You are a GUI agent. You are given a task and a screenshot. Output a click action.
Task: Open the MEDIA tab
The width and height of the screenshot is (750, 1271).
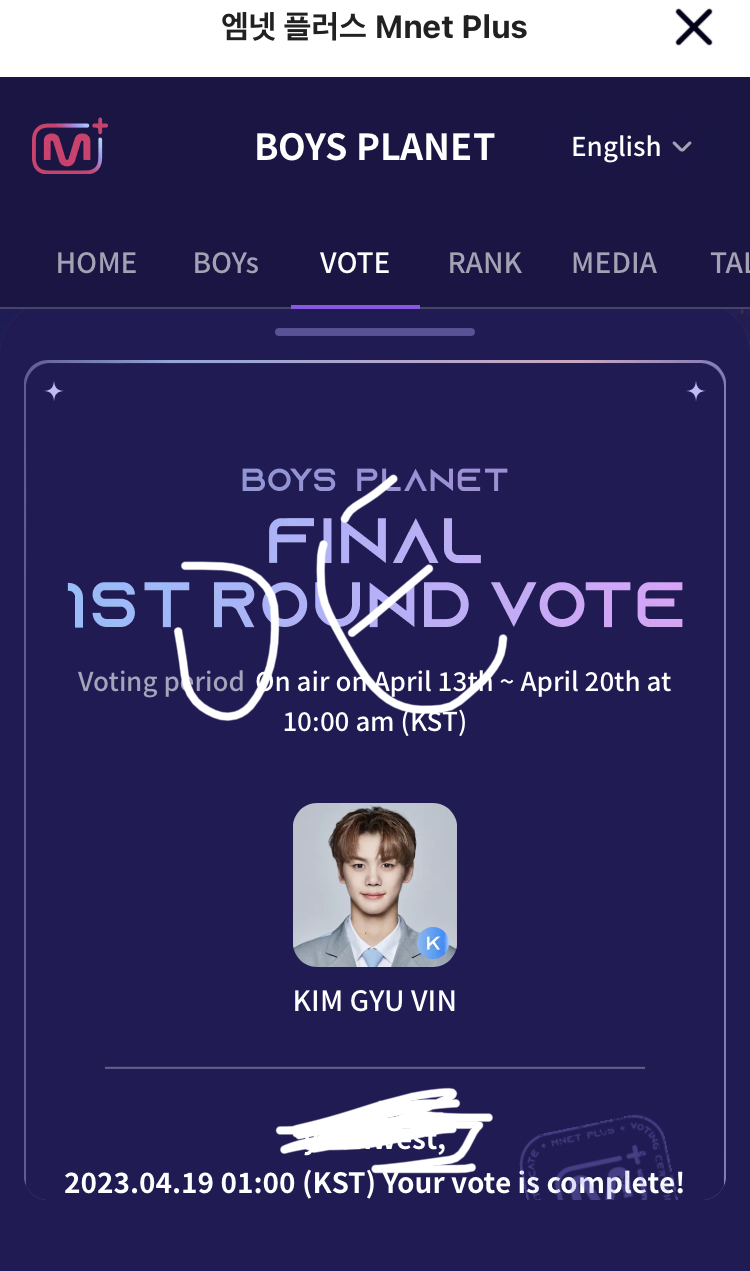coord(614,263)
